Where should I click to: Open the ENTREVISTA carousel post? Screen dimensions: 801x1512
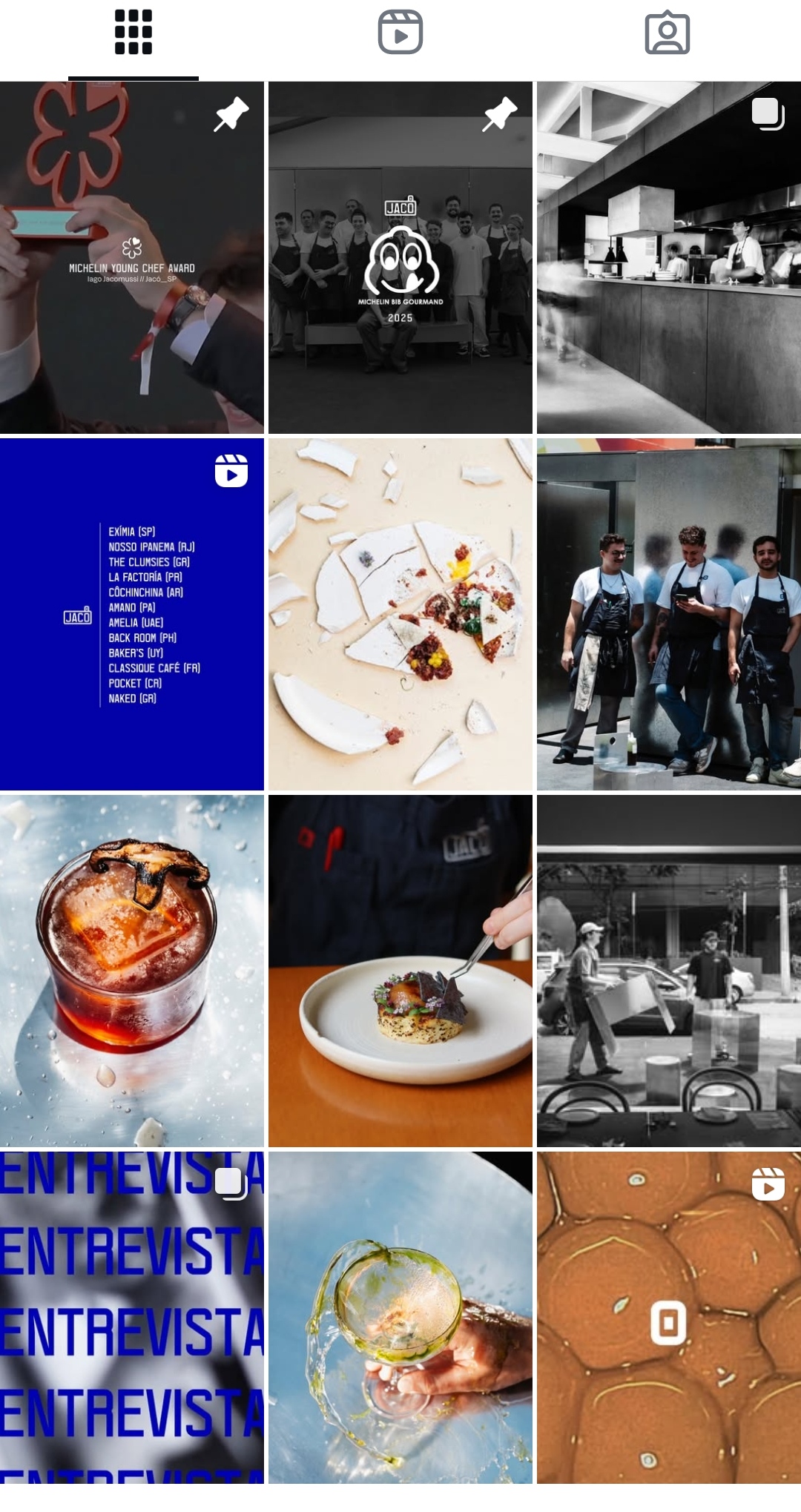[132, 1317]
